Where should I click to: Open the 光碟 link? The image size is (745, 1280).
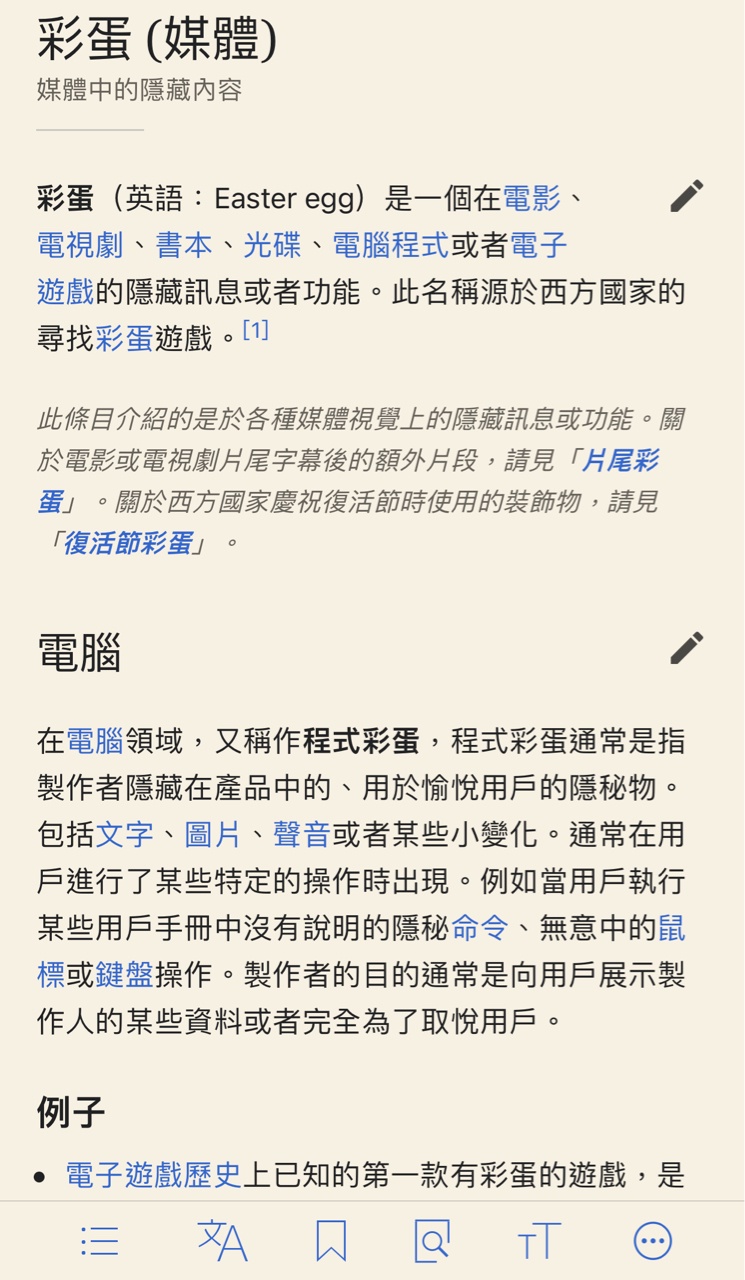pyautogui.click(x=272, y=245)
